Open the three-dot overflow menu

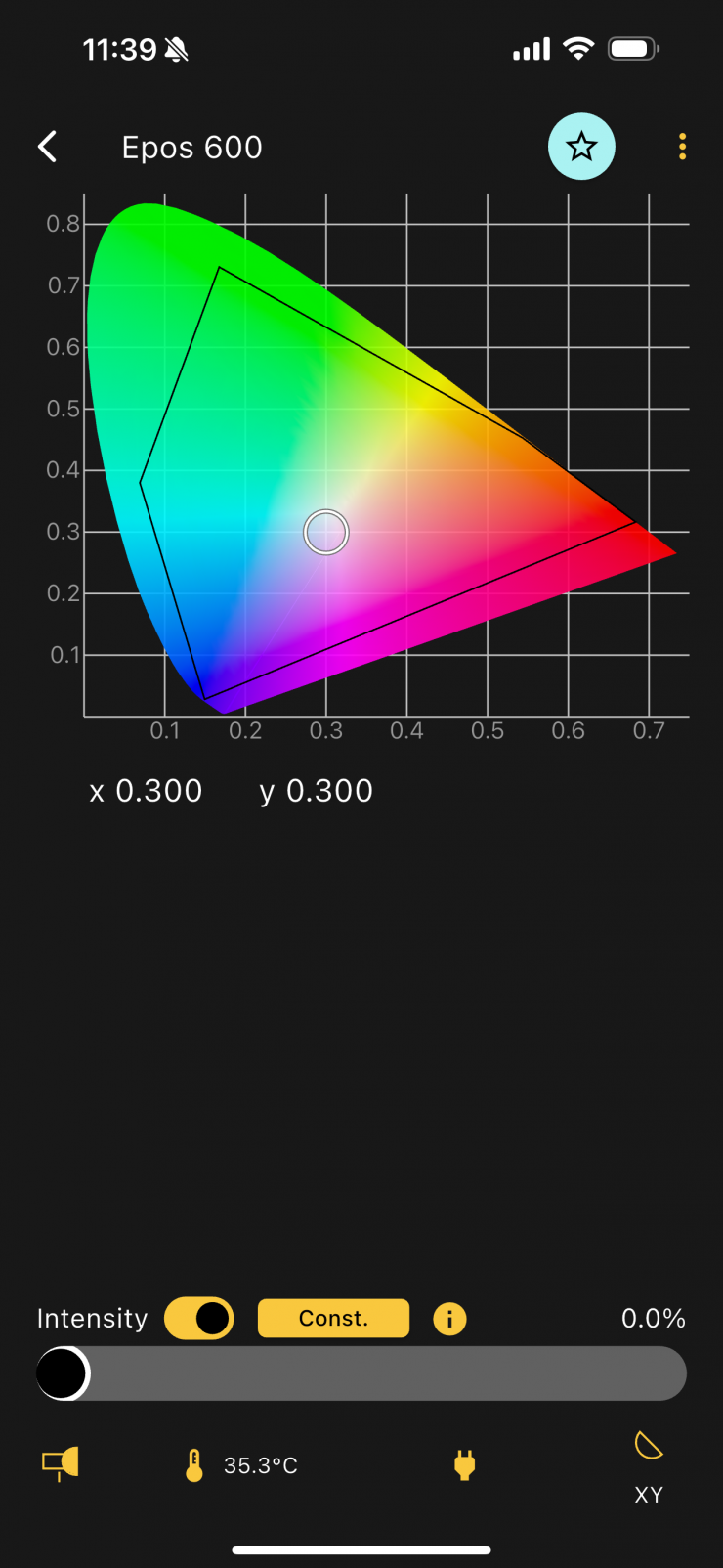click(x=682, y=148)
